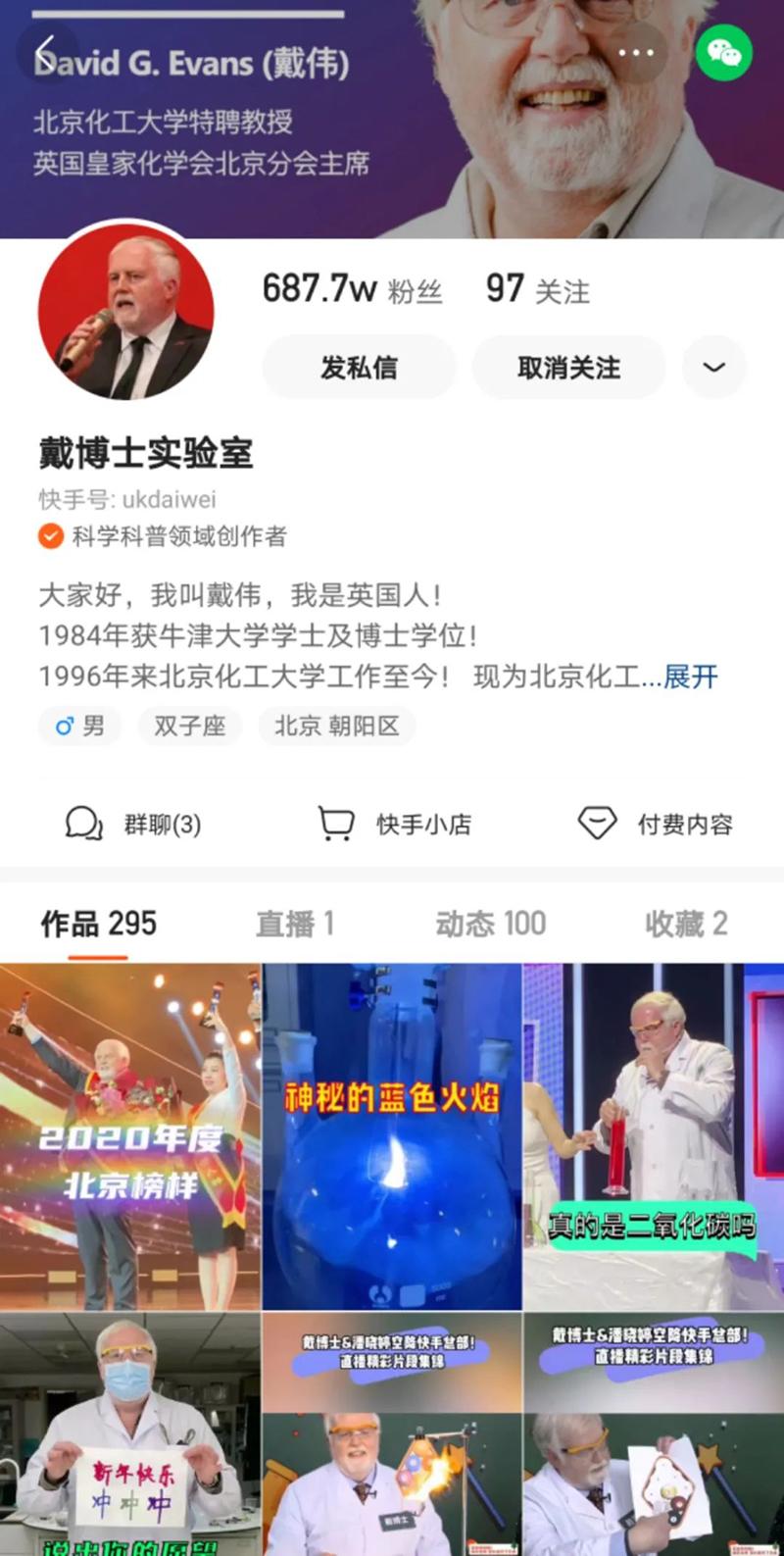784x1556 pixels.
Task: Open the 新年快乐 video
Action: 129,1433
